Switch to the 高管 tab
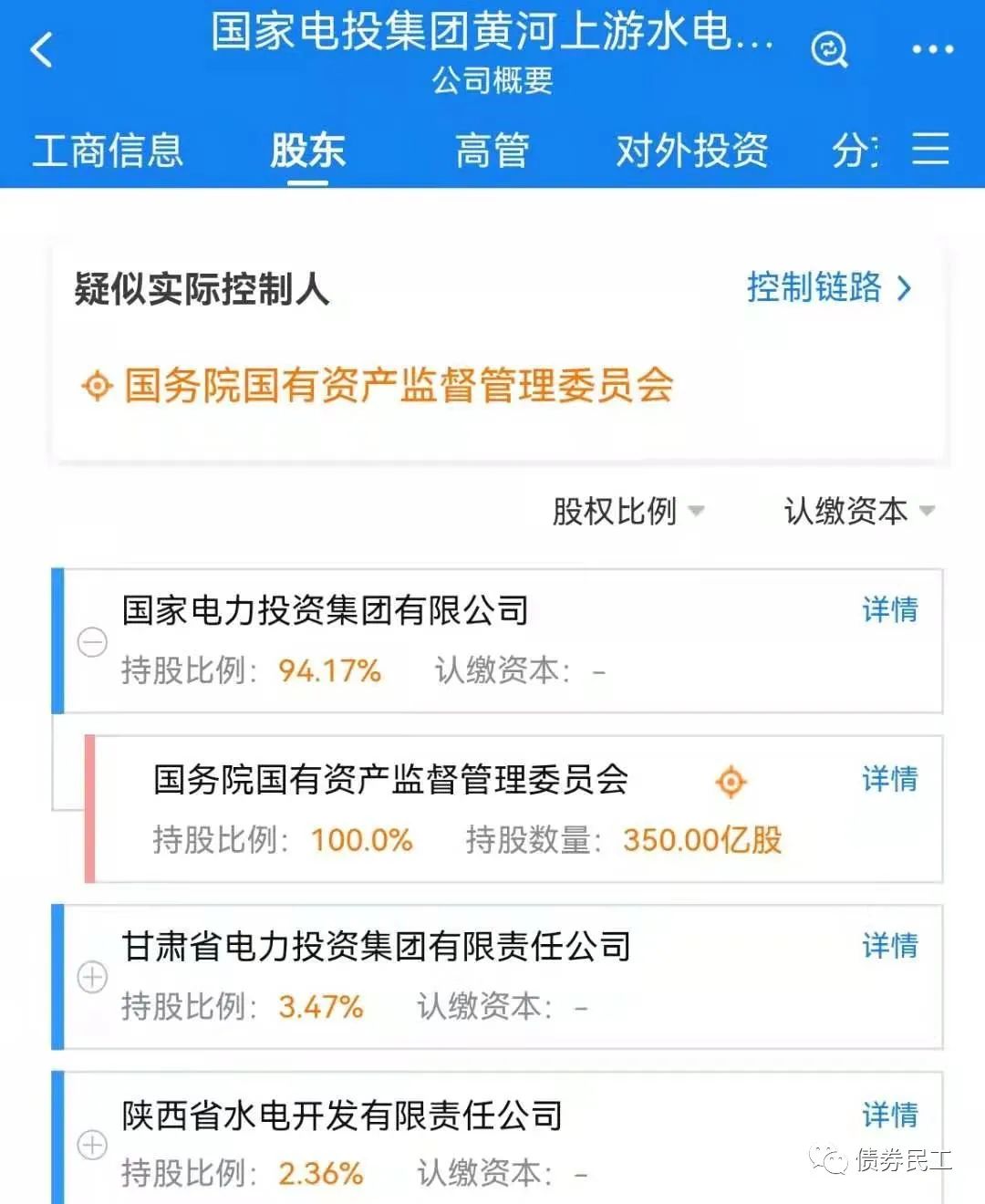 (x=492, y=150)
